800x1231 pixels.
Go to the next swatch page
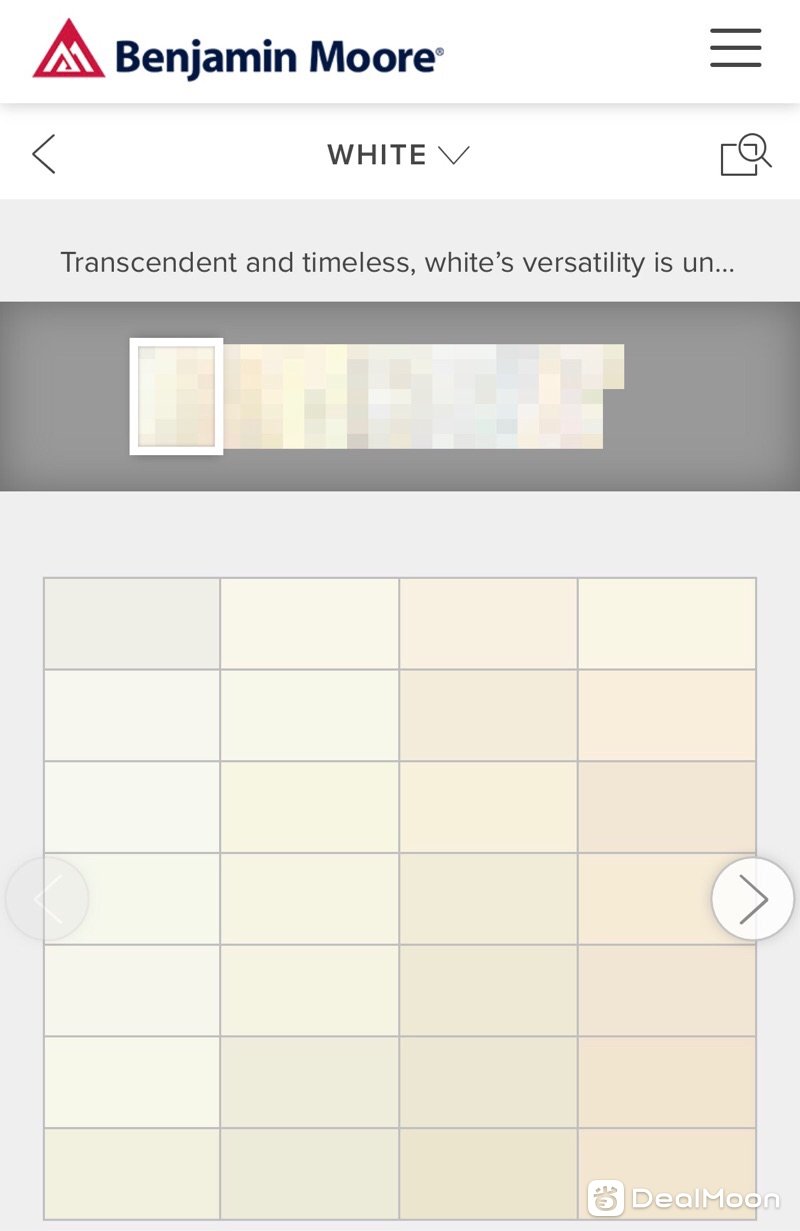752,899
